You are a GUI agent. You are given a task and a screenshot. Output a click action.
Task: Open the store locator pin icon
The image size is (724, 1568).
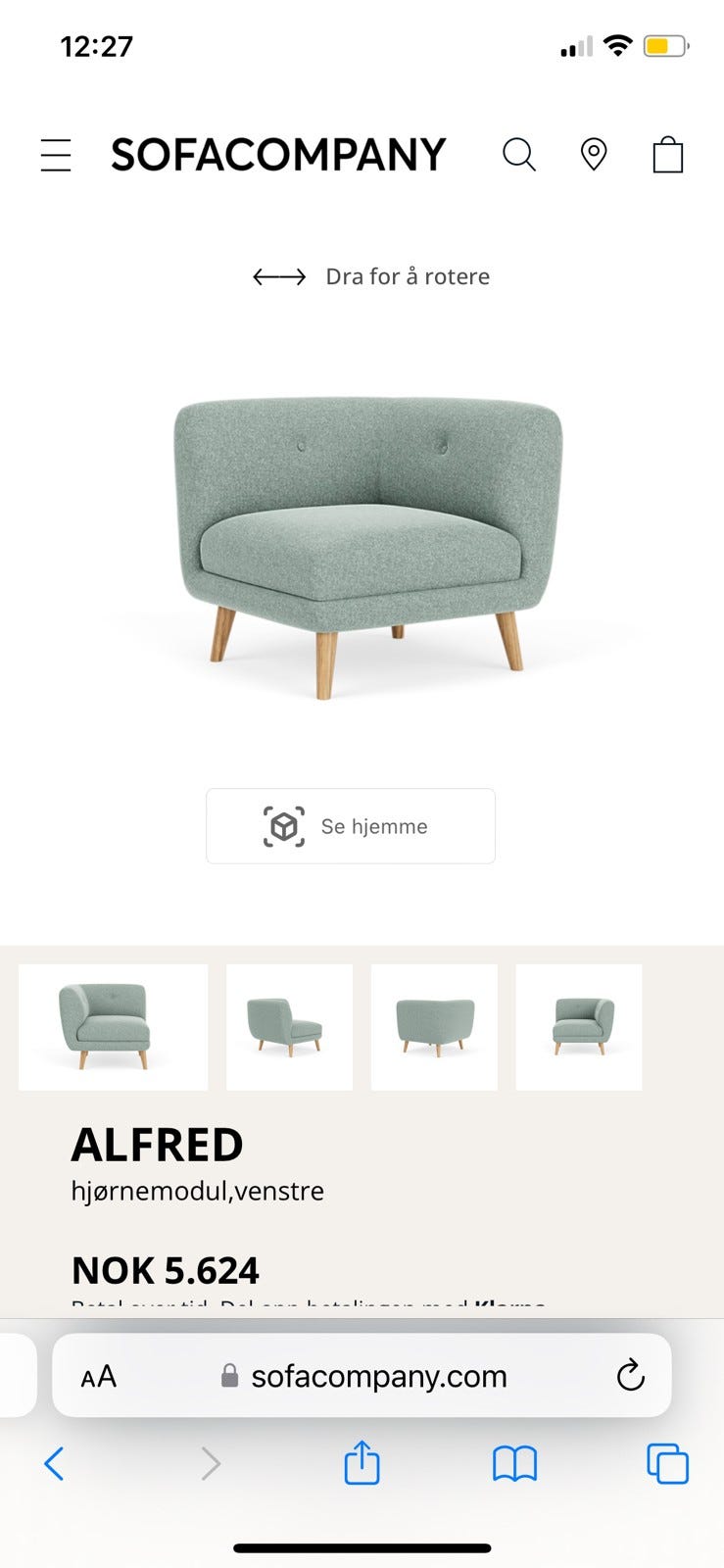(595, 154)
